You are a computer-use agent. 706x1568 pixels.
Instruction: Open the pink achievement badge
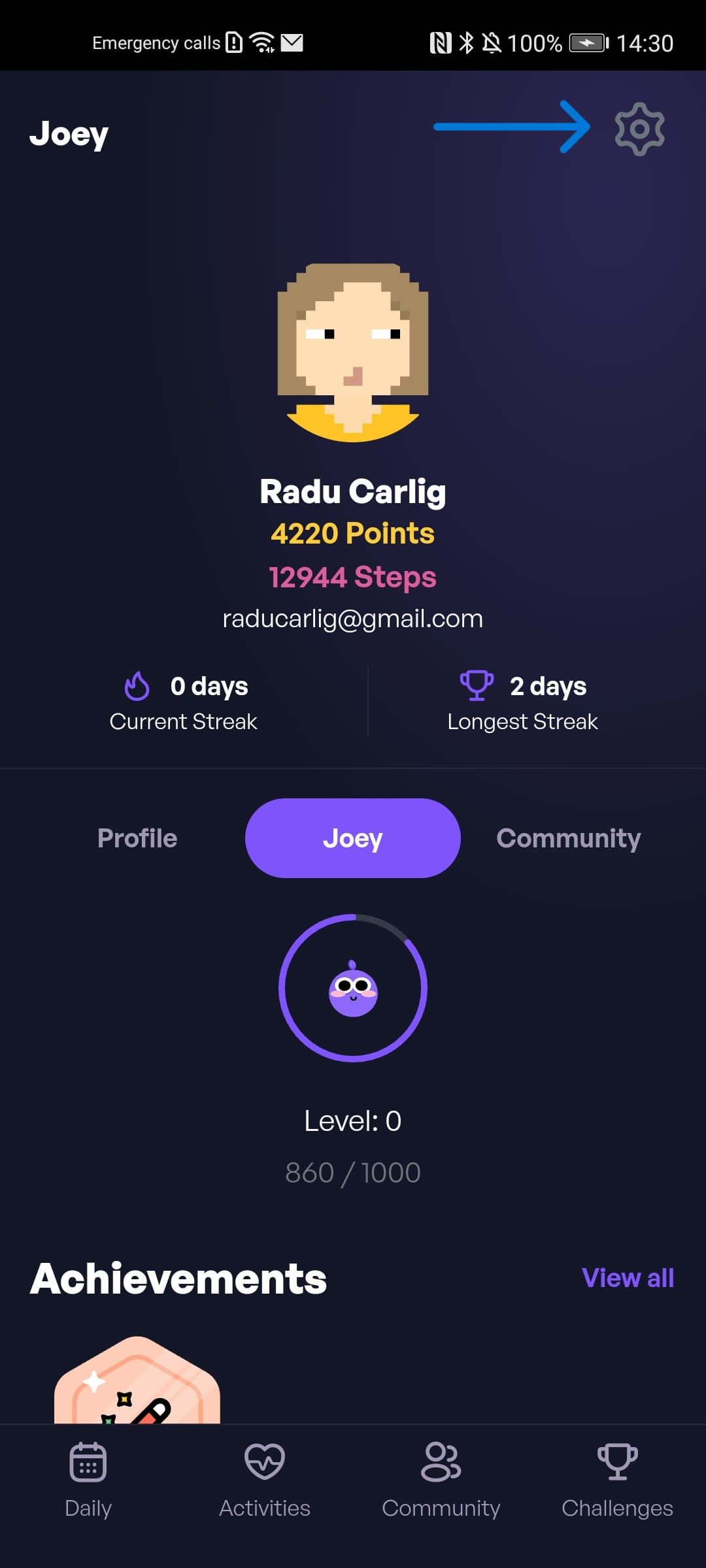(137, 1382)
